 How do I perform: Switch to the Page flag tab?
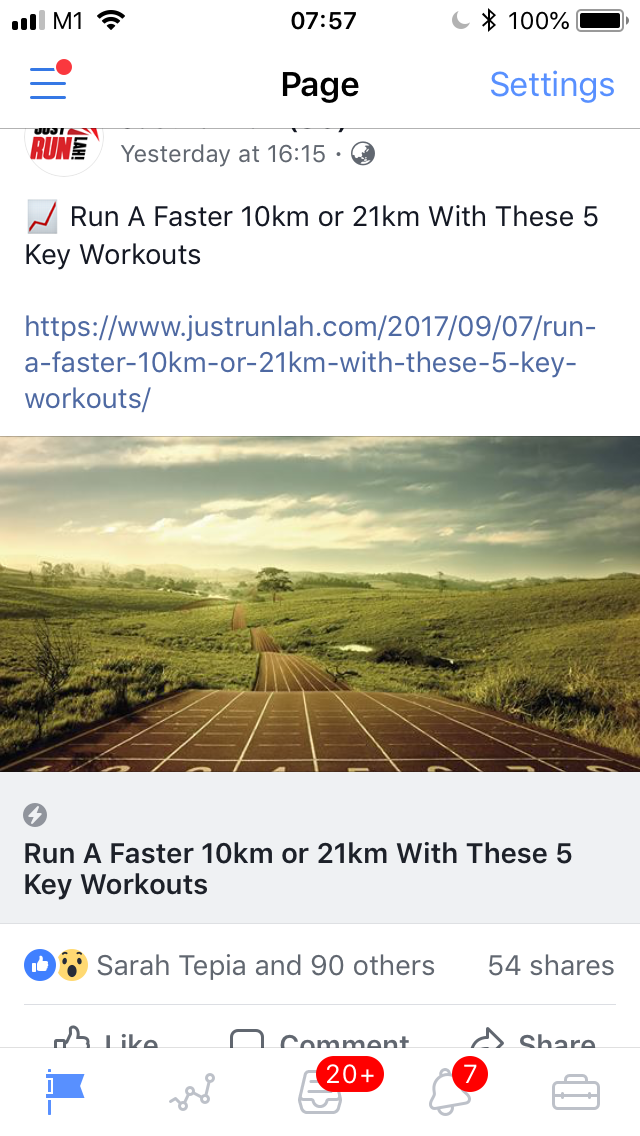point(65,1091)
